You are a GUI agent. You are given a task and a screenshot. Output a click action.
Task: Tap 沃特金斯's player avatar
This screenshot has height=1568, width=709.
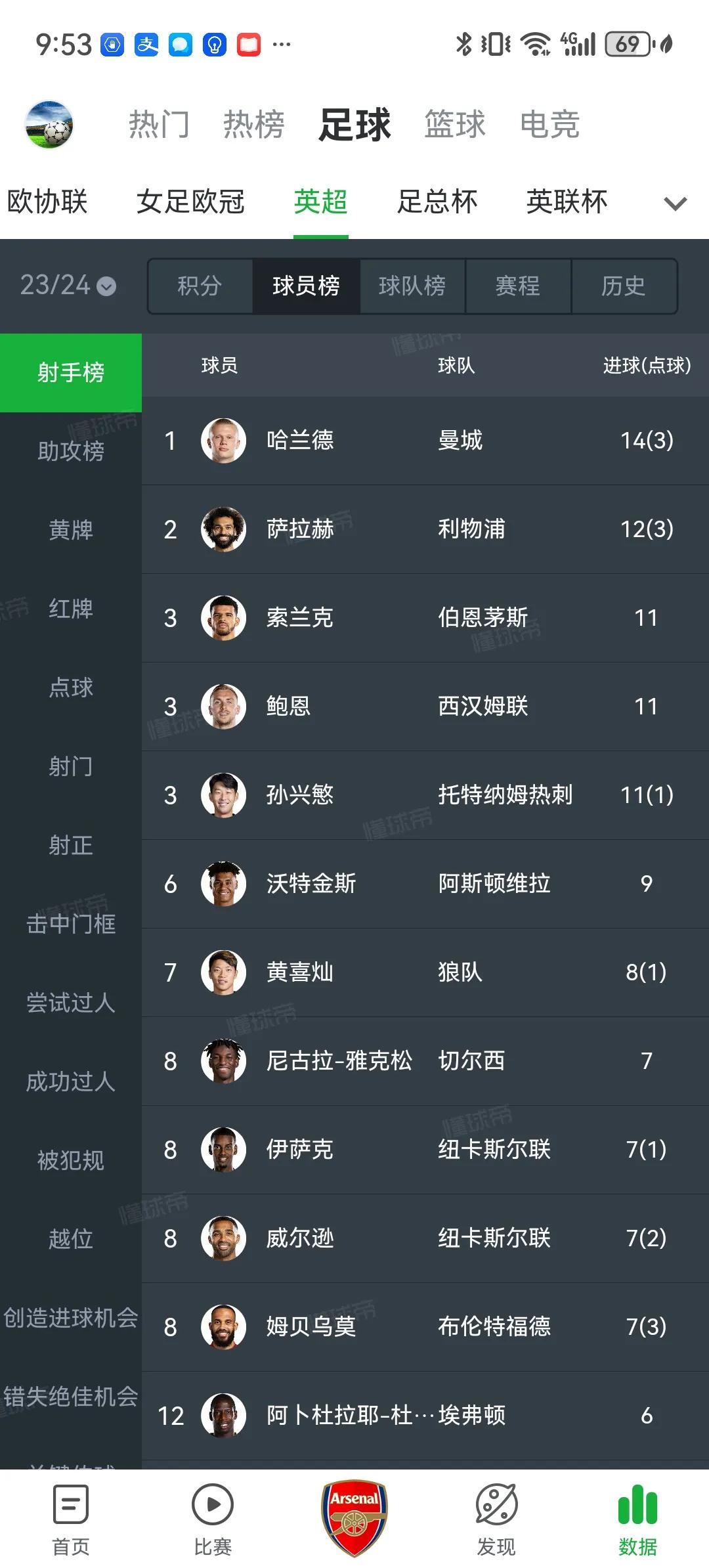(223, 884)
